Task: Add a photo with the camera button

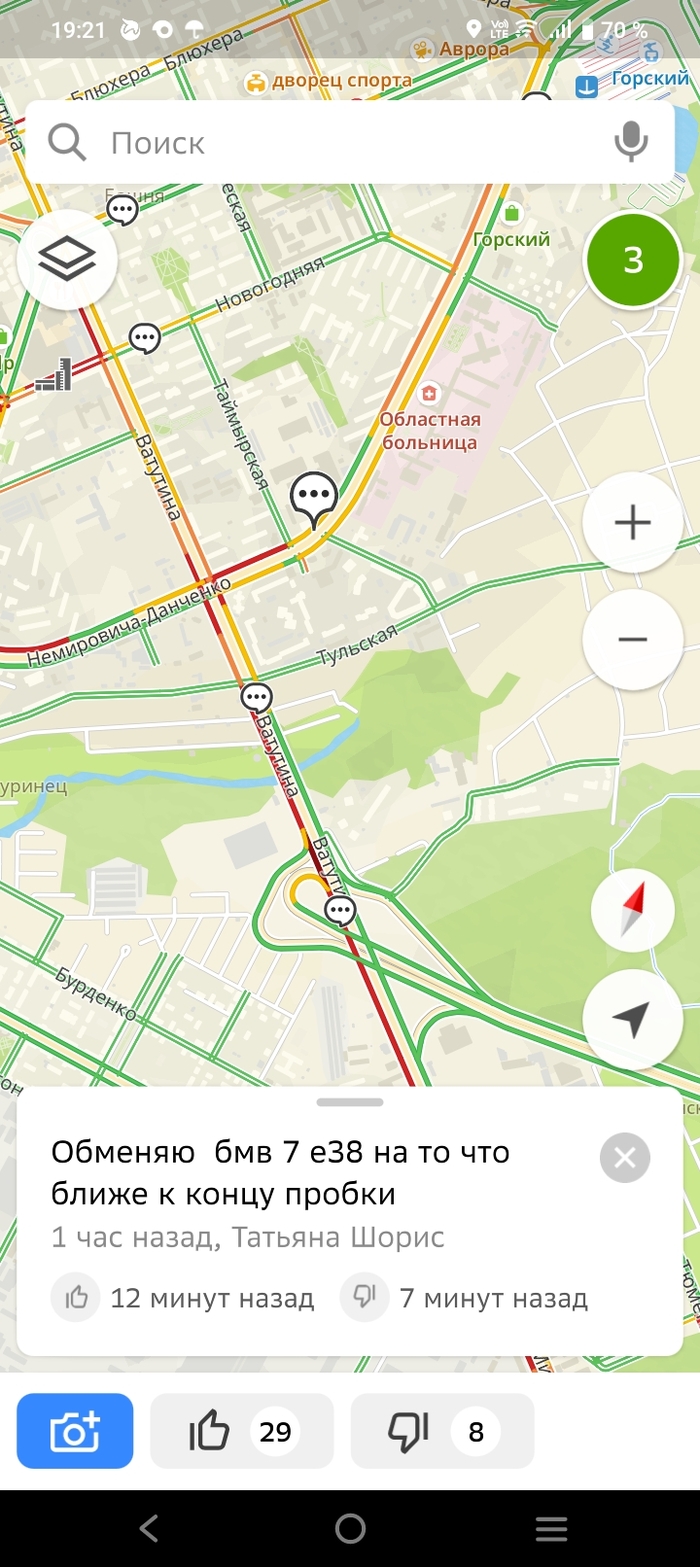Action: pos(75,1431)
